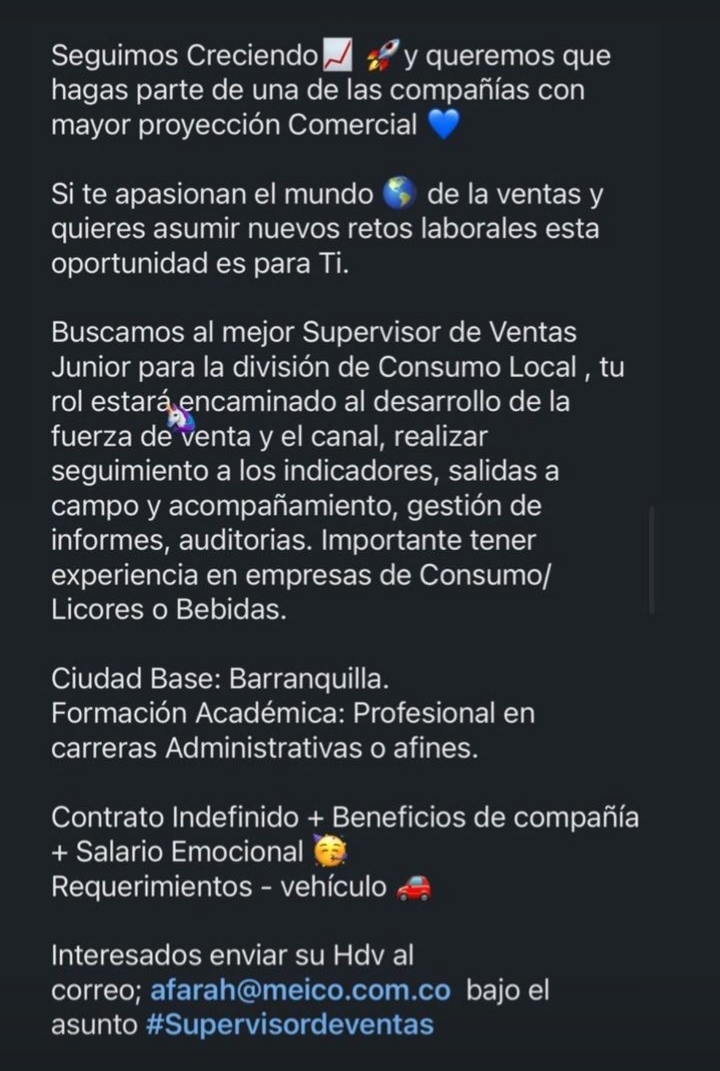Image resolution: width=720 pixels, height=1071 pixels.
Task: Open the #Supervisordeventas hashtag
Action: point(289,1025)
